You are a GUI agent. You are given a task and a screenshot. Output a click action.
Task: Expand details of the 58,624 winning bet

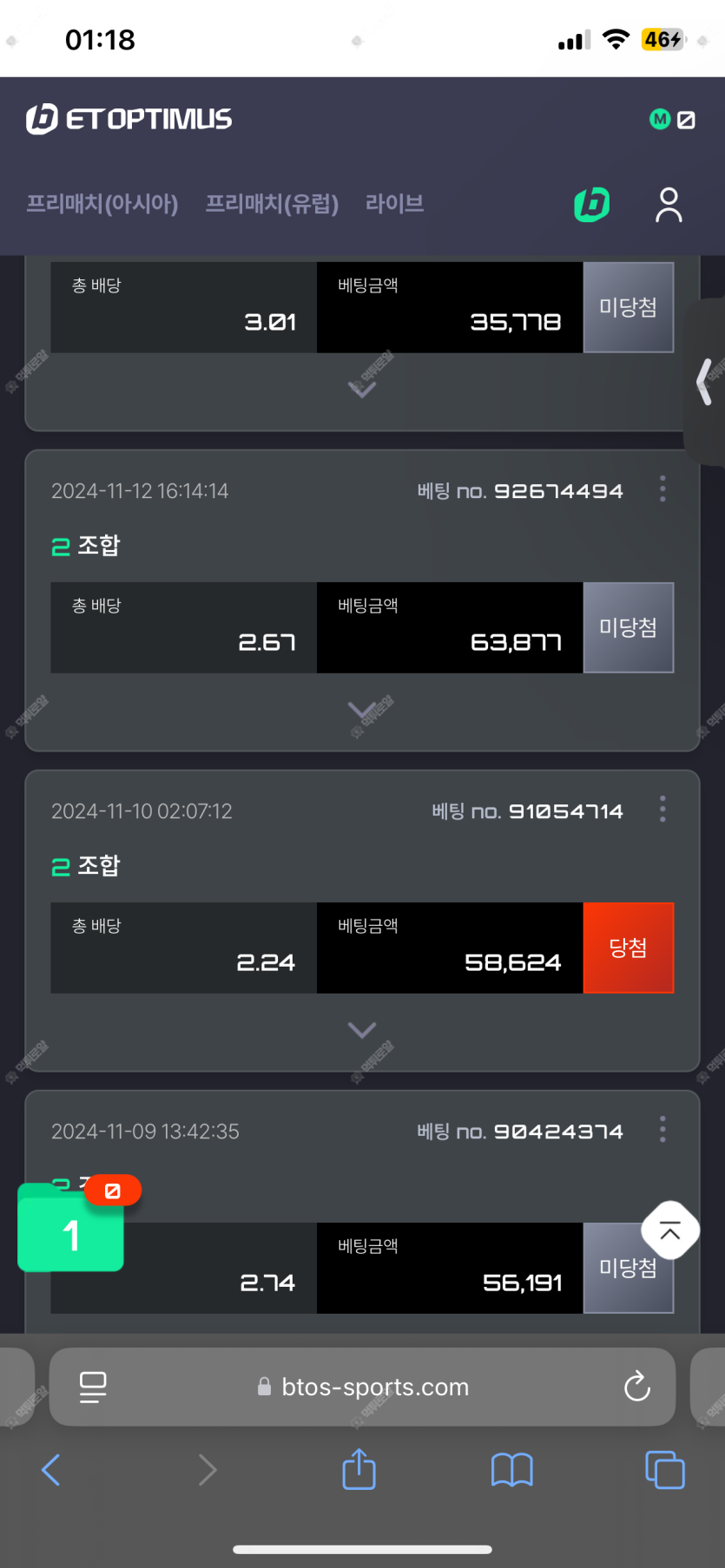point(362,1030)
